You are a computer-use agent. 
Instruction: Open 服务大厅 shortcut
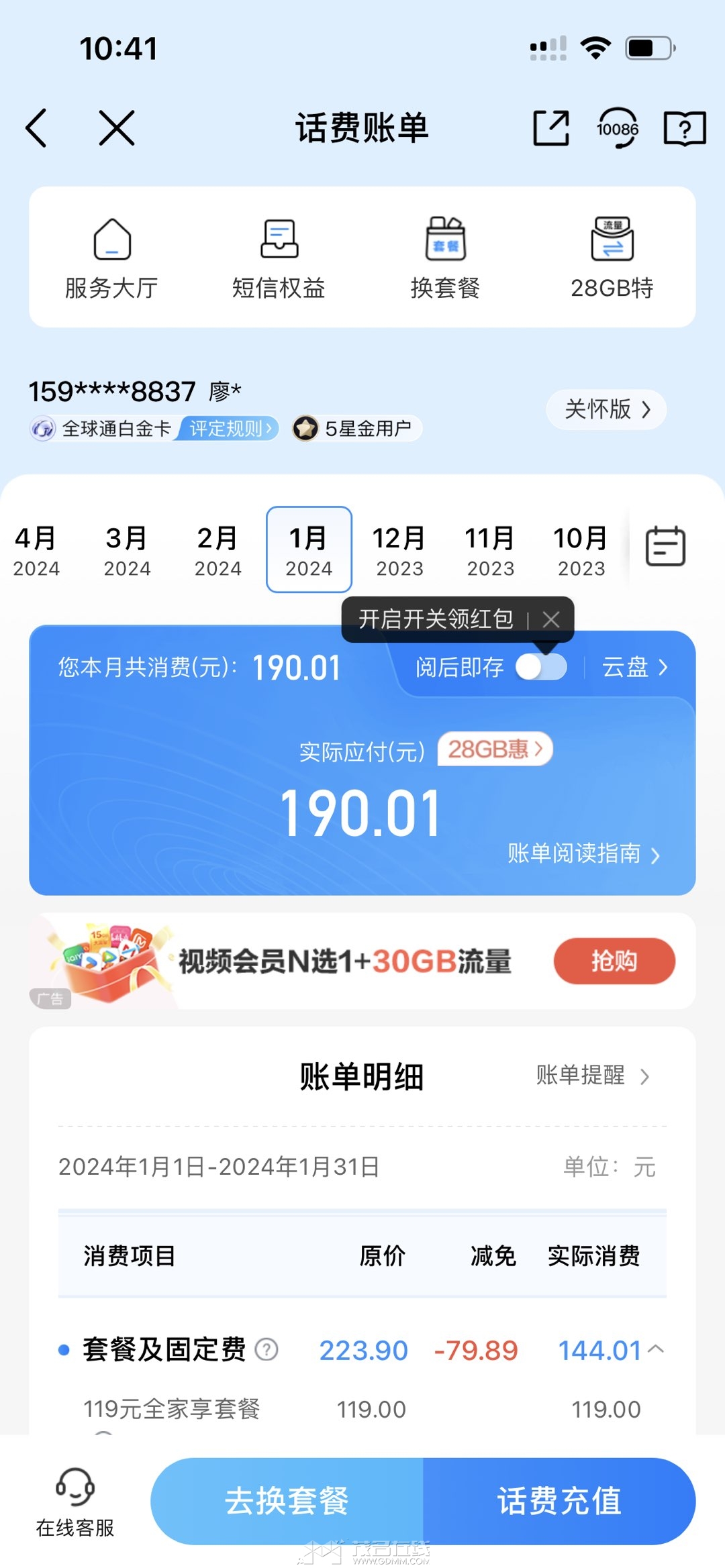tap(111, 258)
